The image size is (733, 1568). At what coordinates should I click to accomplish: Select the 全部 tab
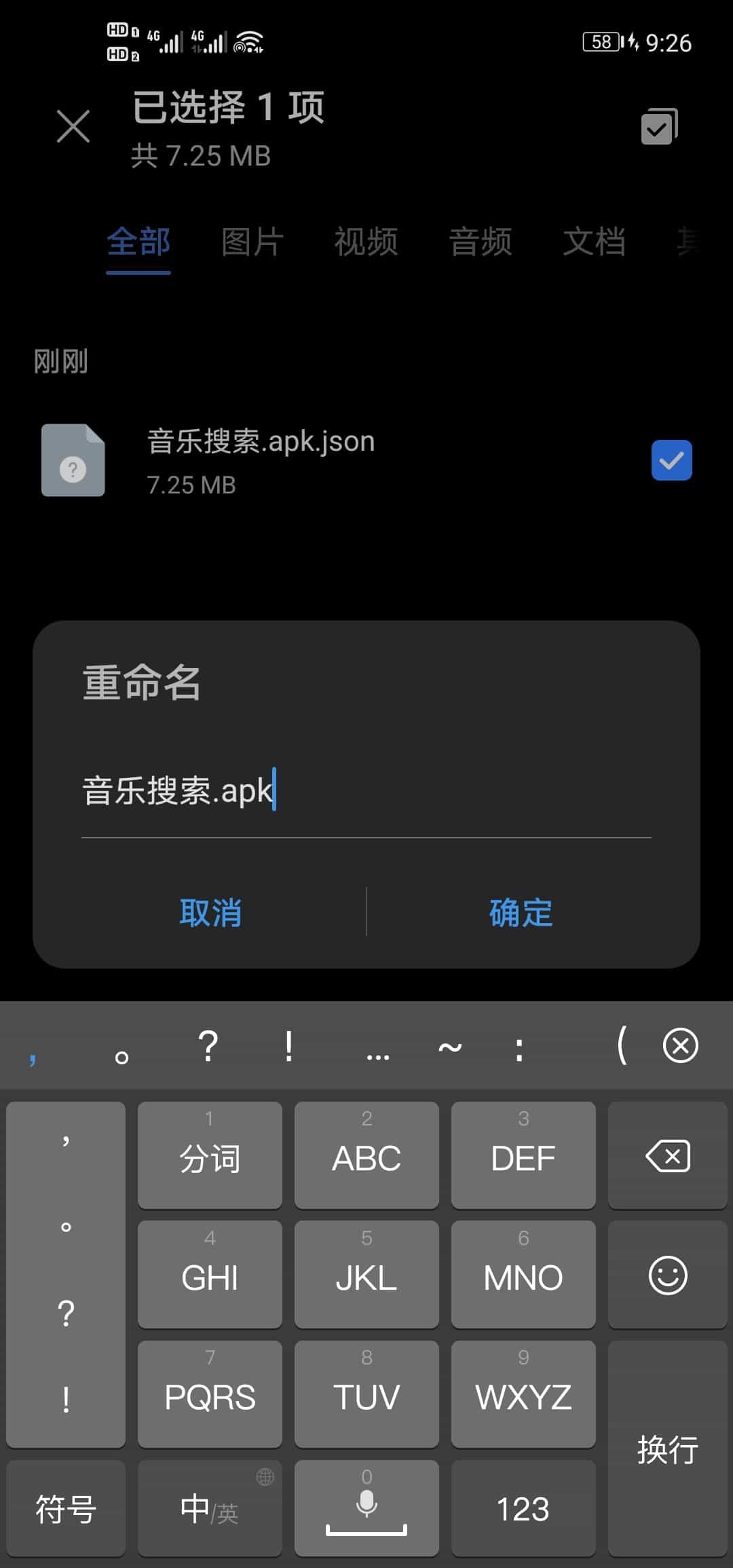tap(138, 242)
